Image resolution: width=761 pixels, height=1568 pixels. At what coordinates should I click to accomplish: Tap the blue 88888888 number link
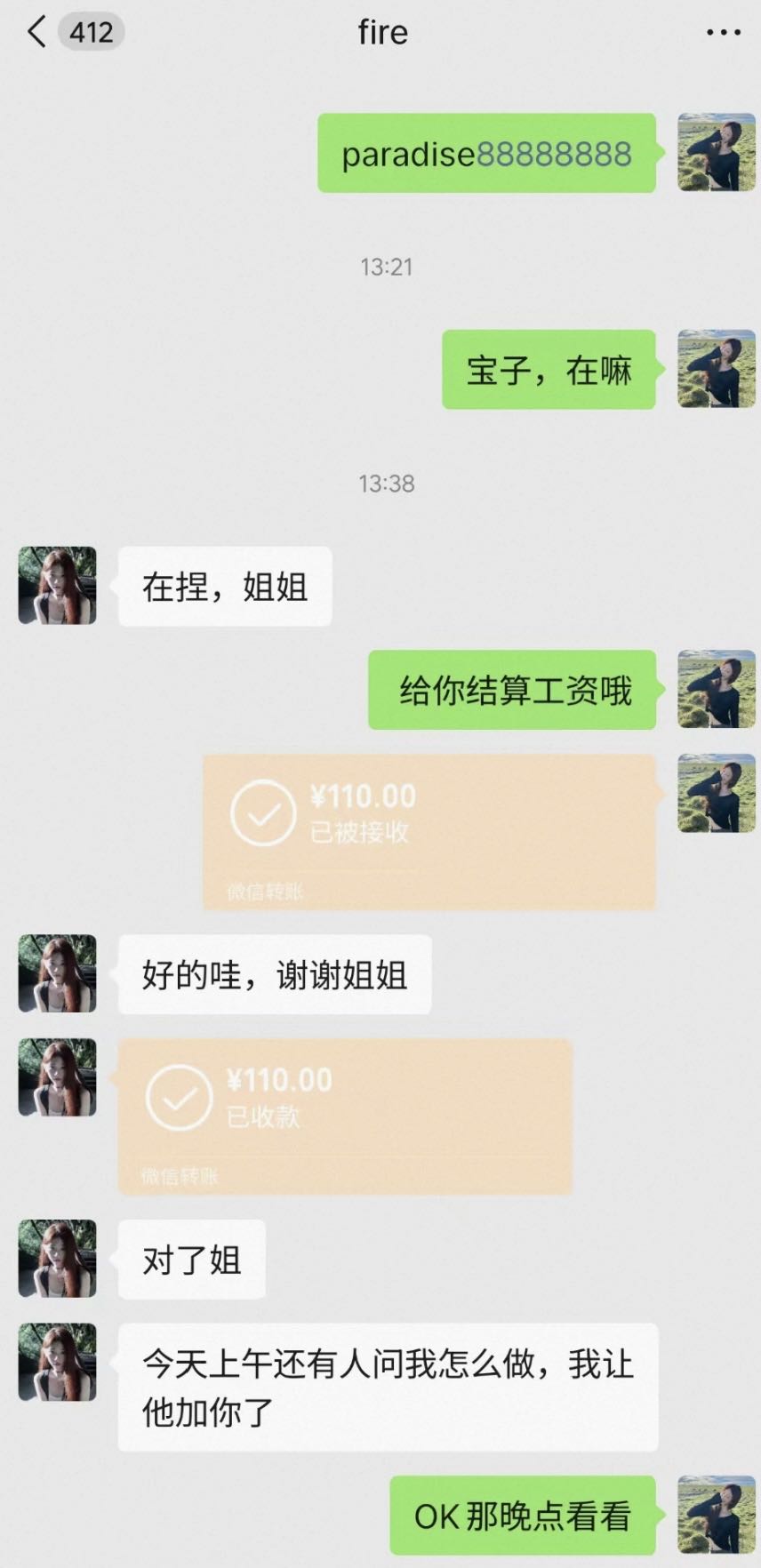[x=554, y=154]
